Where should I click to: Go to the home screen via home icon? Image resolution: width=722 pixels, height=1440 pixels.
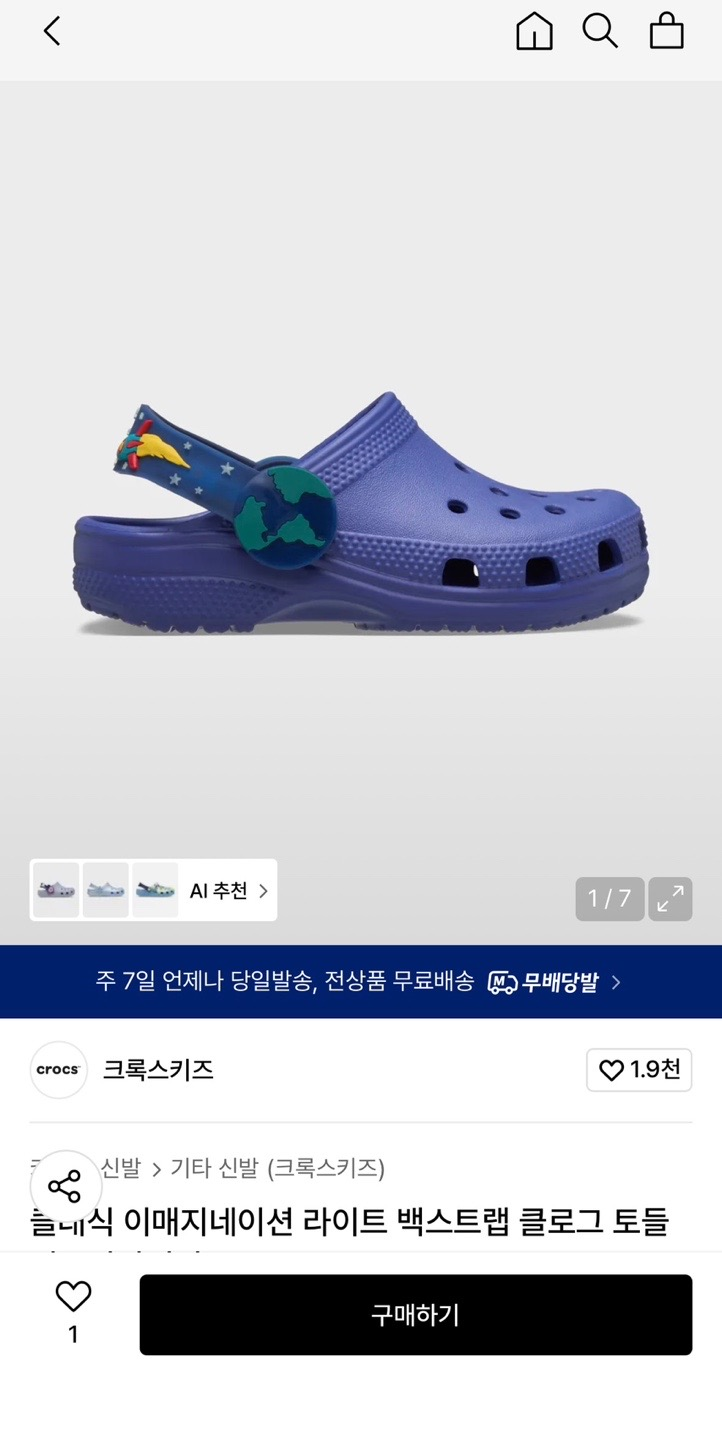534,31
